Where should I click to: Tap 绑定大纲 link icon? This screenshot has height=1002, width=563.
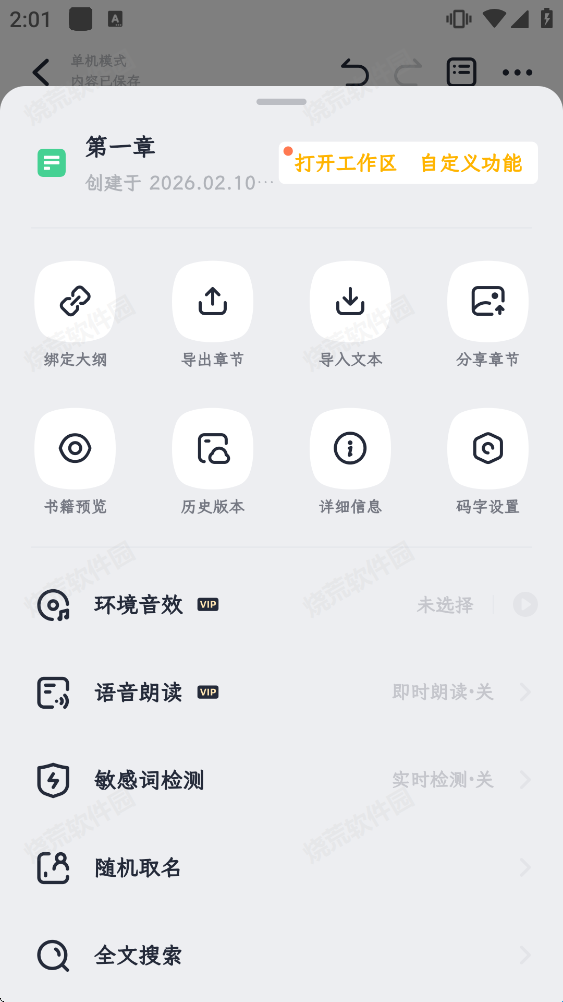(x=75, y=301)
